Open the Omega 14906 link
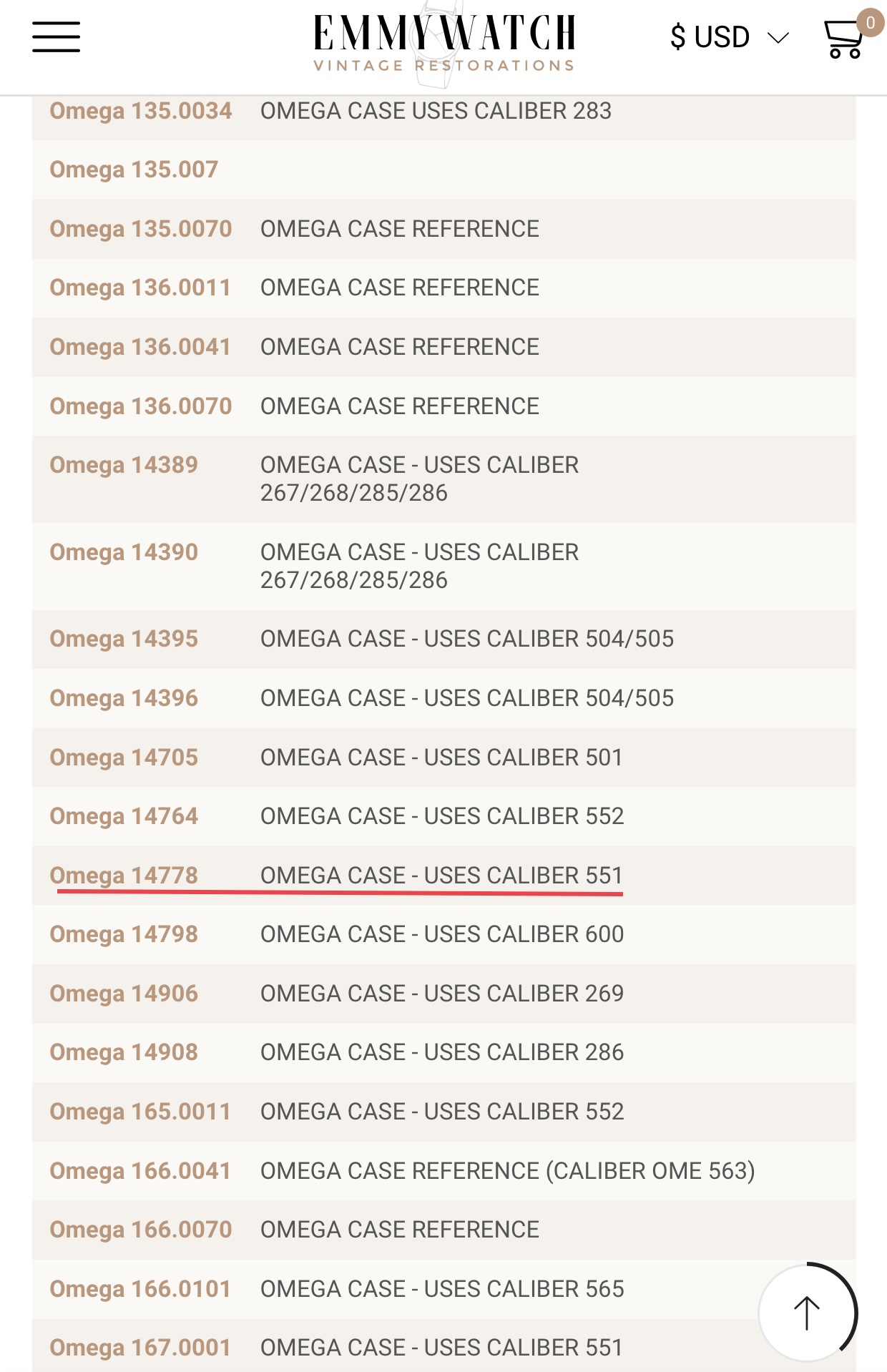887x1372 pixels. [123, 994]
